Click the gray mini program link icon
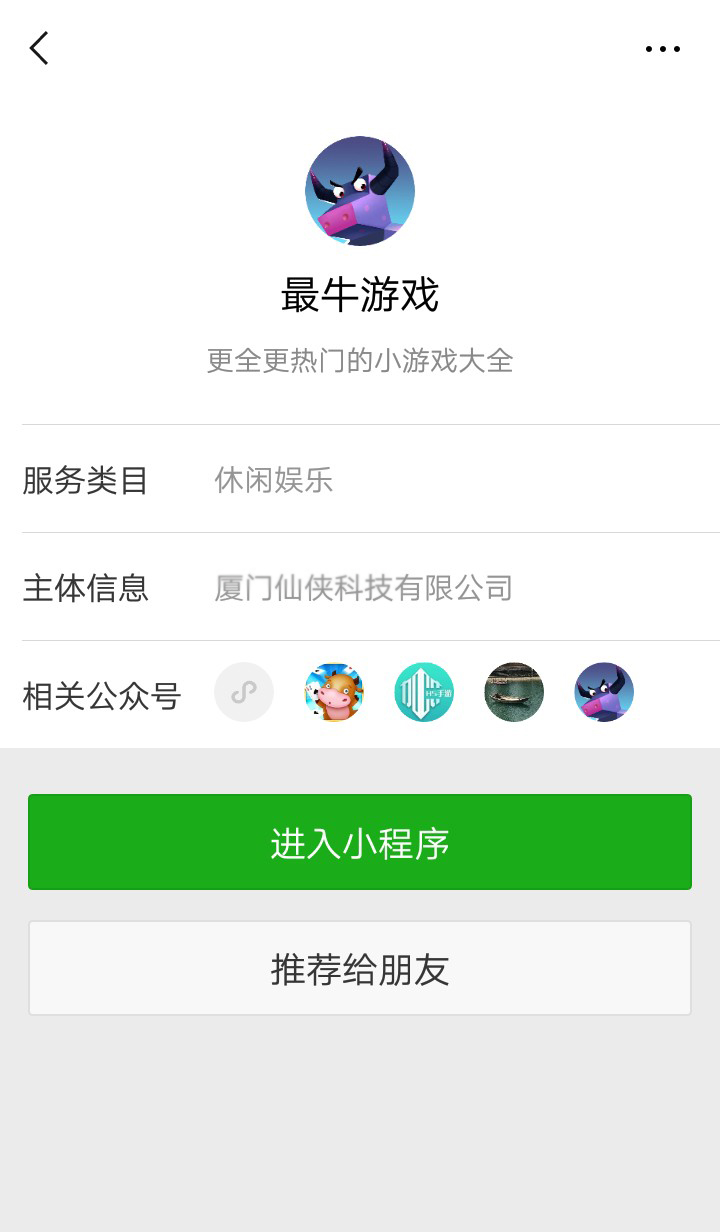Screen dimensions: 720x1232 click(243, 692)
